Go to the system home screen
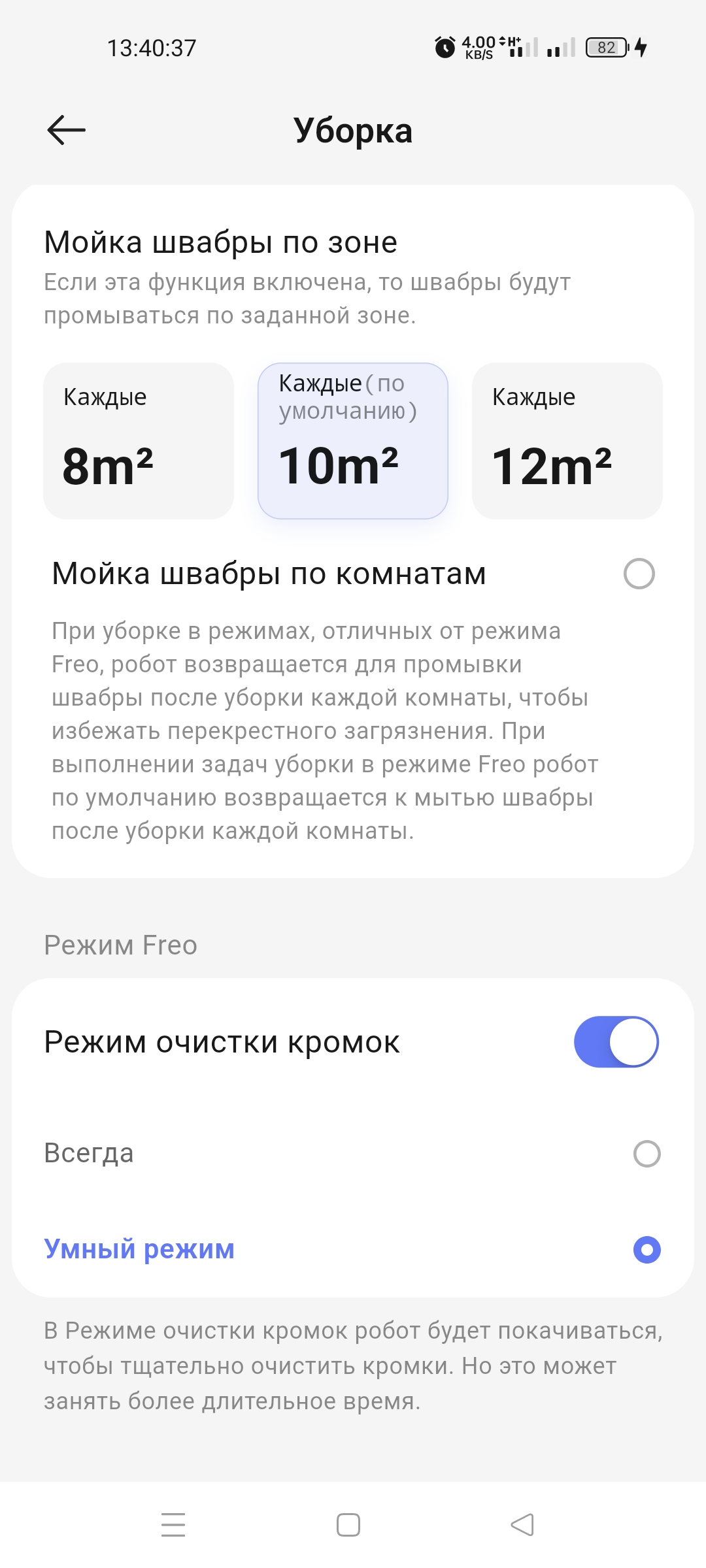This screenshot has height=1568, width=706. pyautogui.click(x=348, y=1524)
